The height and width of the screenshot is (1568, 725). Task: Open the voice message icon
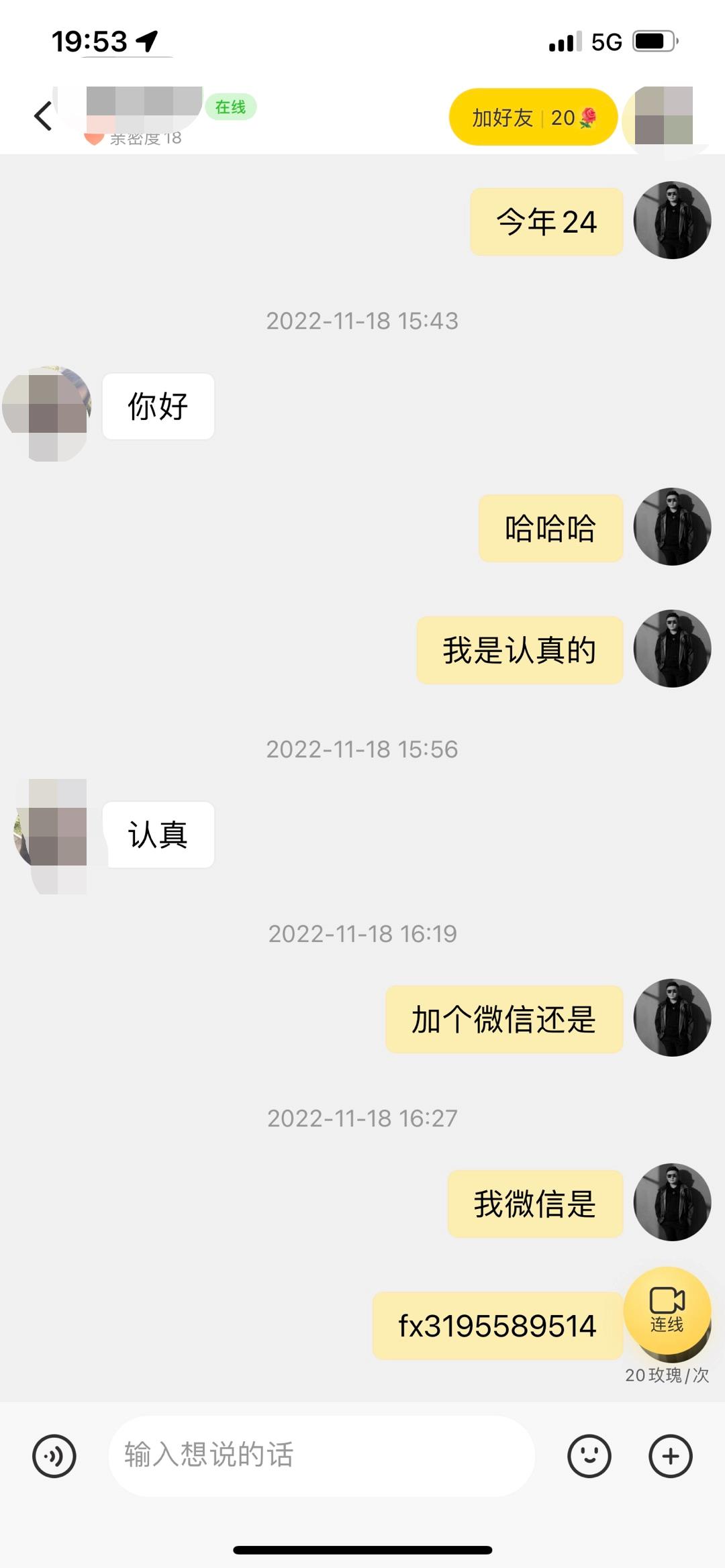(x=54, y=1456)
